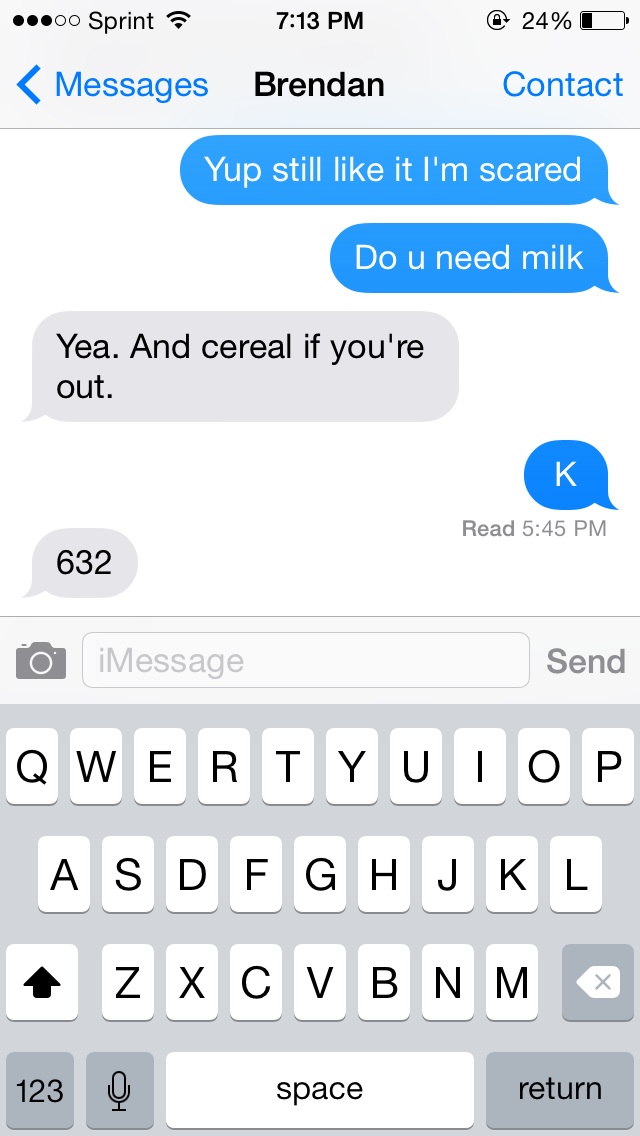This screenshot has height=1136, width=640.
Task: Focus the iMessage text field
Action: click(305, 661)
